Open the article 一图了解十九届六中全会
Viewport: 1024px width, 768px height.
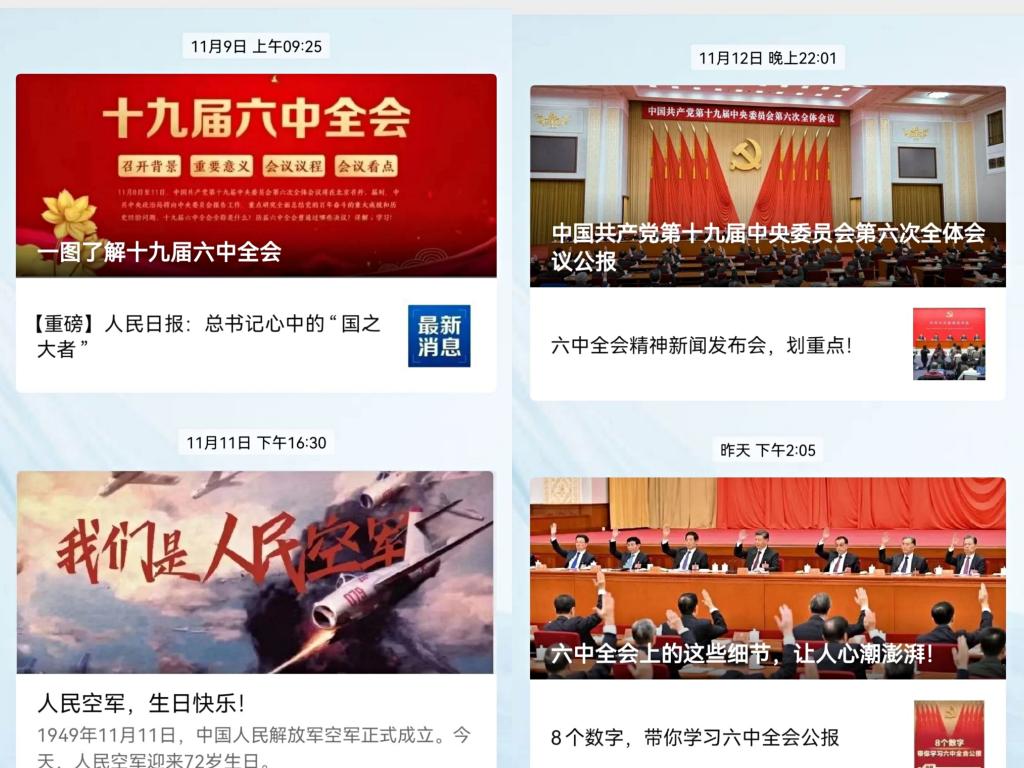point(256,176)
